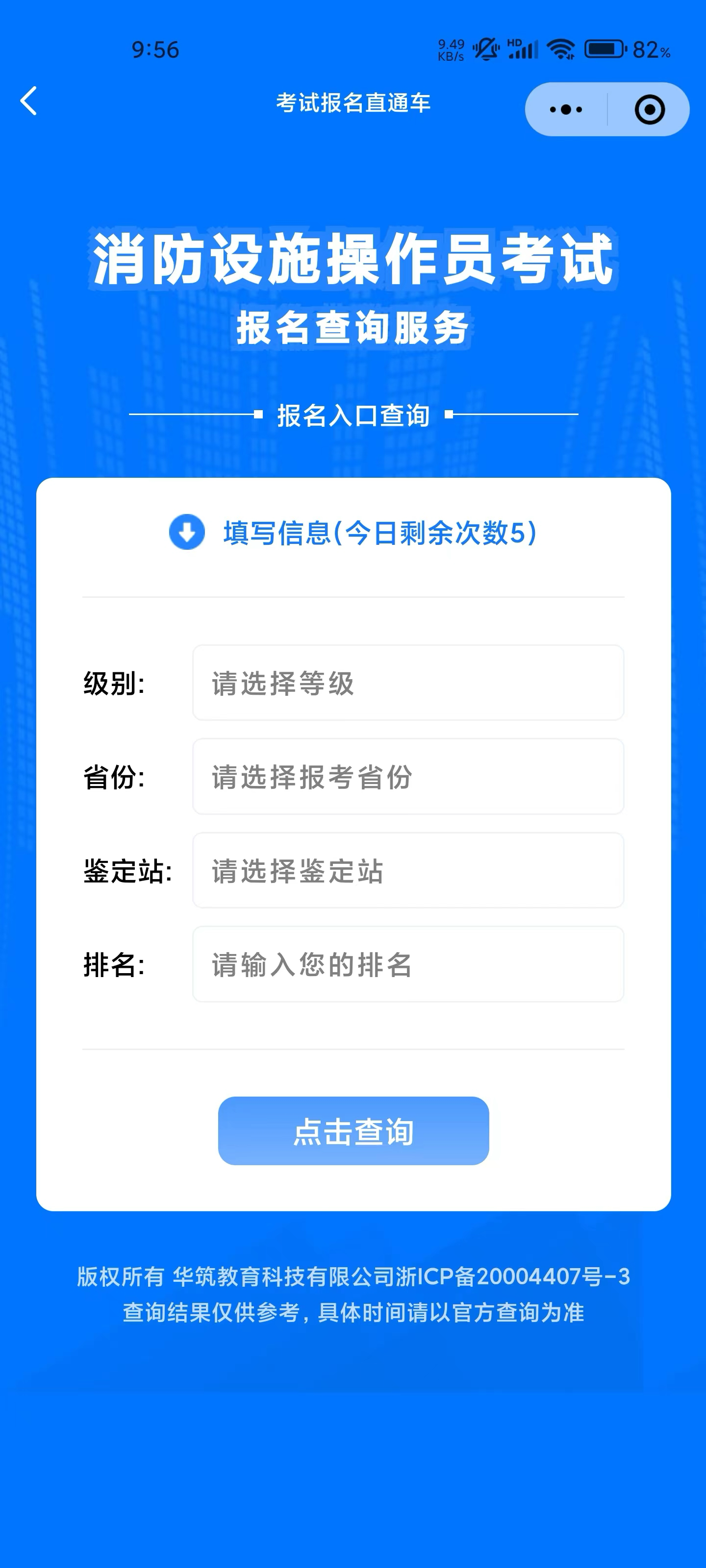
Task: Open the mini program three-dot menu
Action: [566, 110]
